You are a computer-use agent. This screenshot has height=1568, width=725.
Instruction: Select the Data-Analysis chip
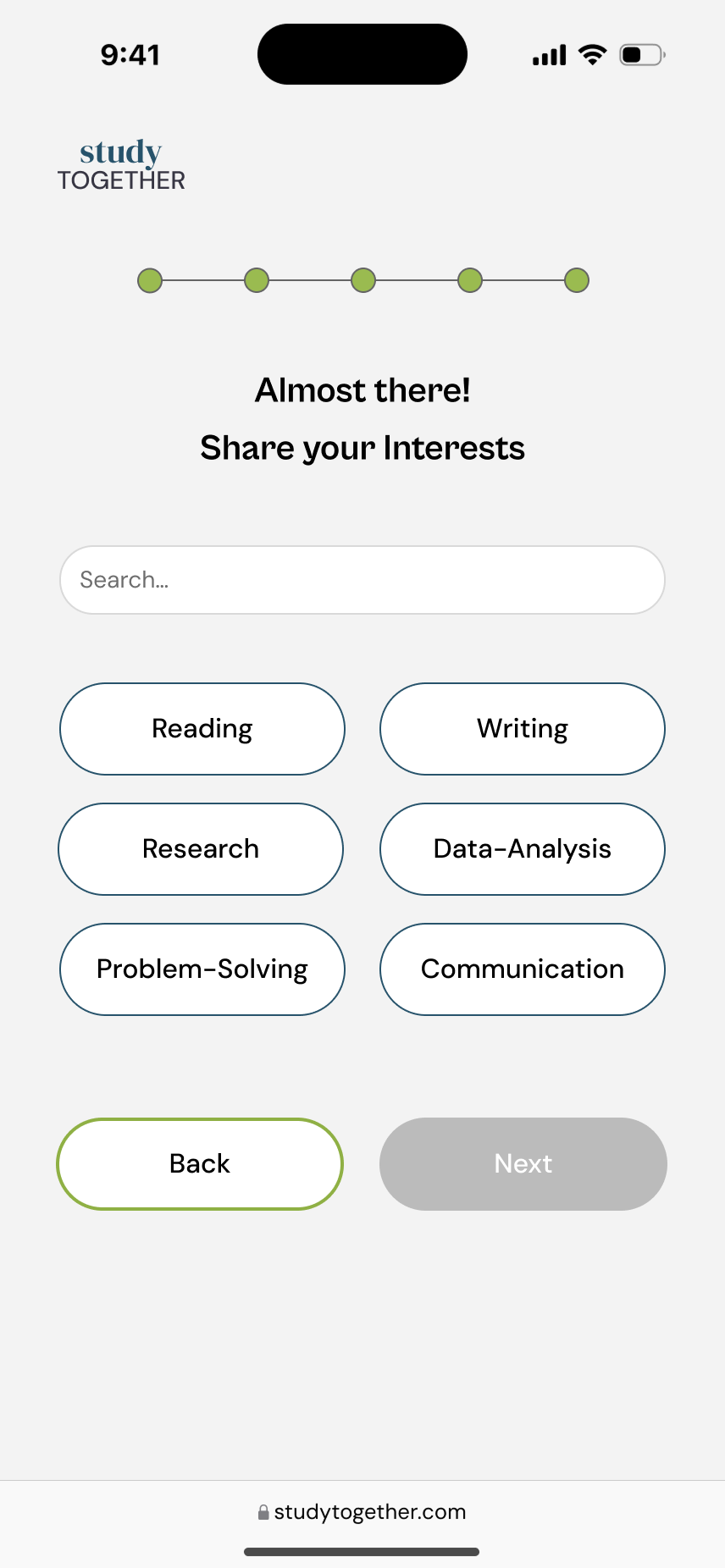[523, 849]
